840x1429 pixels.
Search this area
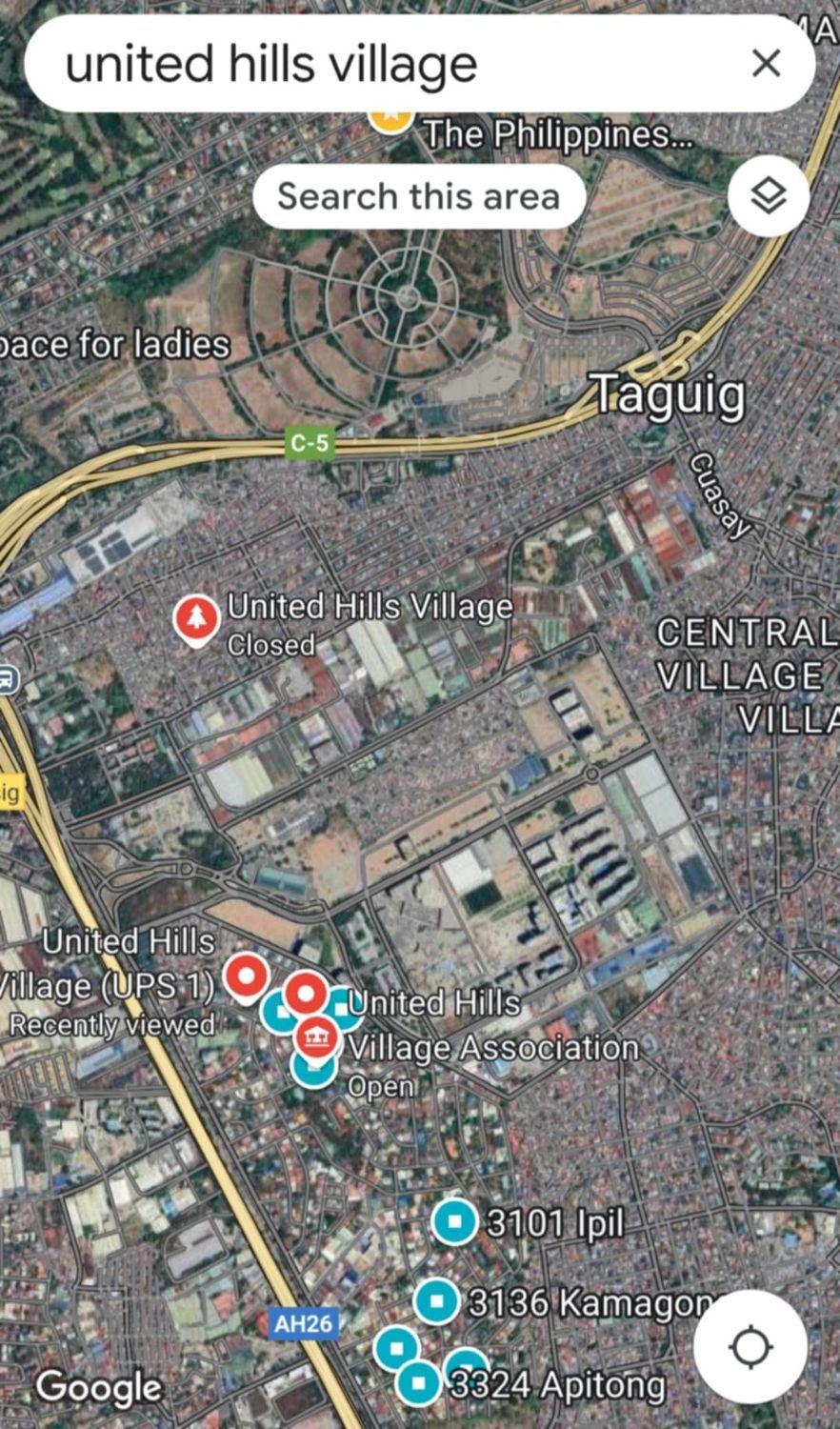[x=419, y=196]
